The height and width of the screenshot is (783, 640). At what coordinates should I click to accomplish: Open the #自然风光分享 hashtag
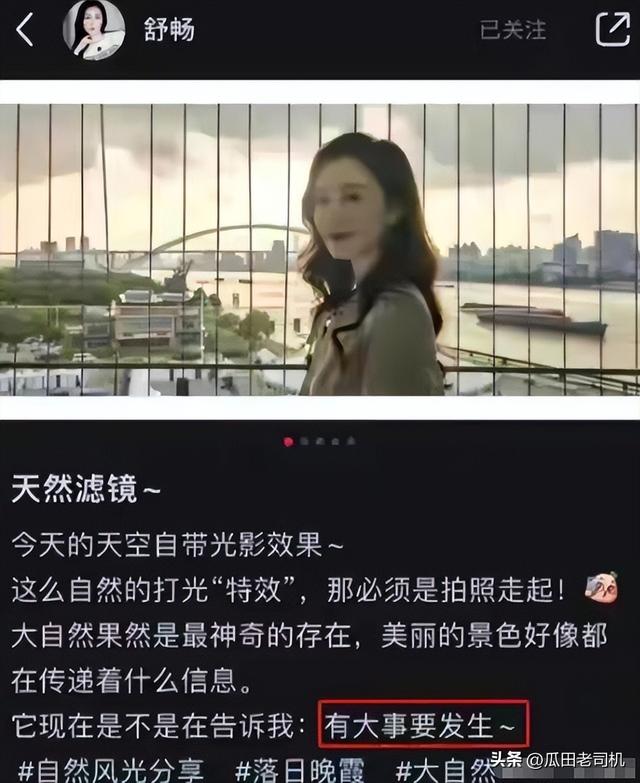pyautogui.click(x=112, y=768)
